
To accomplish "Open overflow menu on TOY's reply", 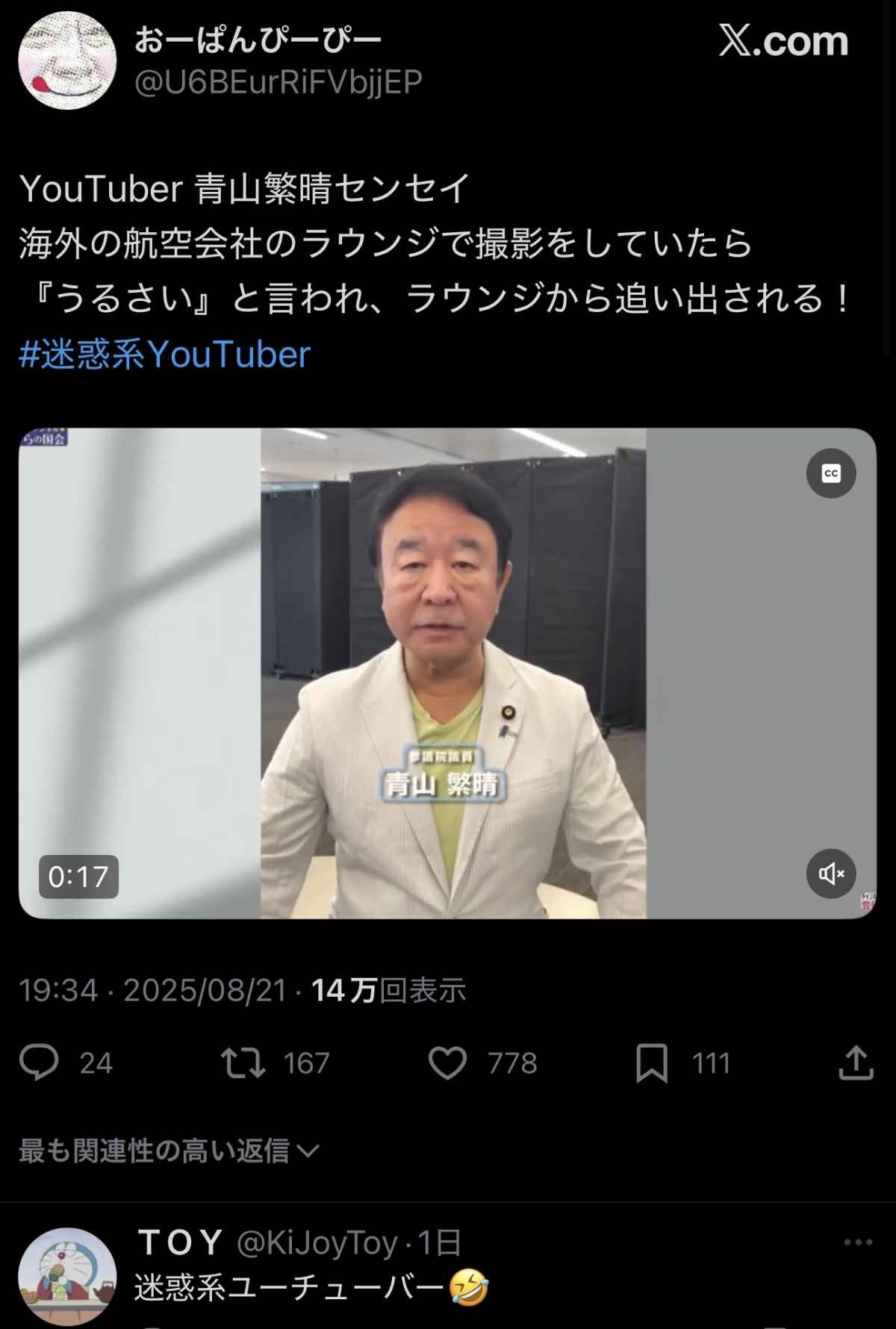I will point(858,1242).
